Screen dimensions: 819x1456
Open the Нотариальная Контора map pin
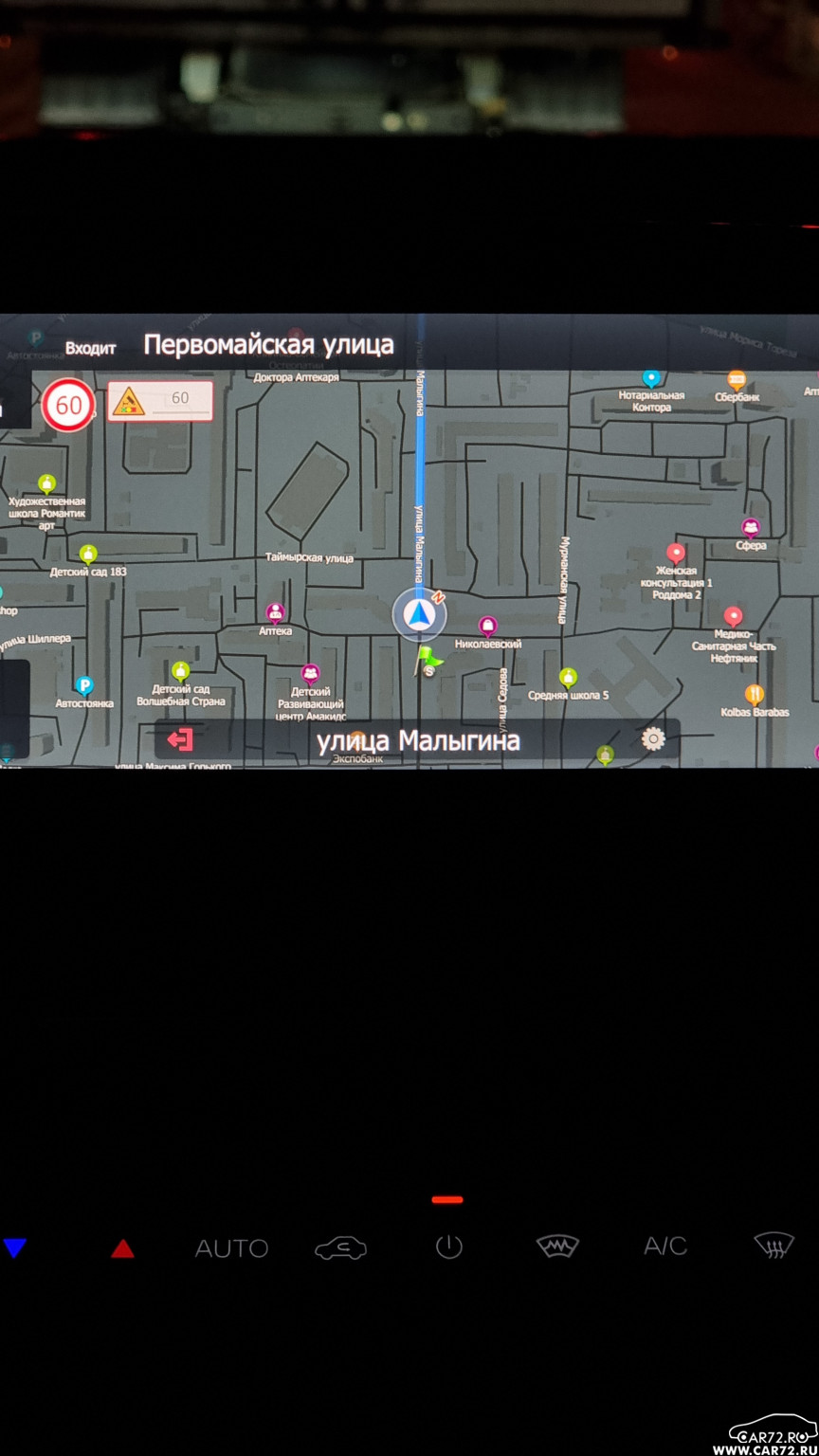click(650, 378)
